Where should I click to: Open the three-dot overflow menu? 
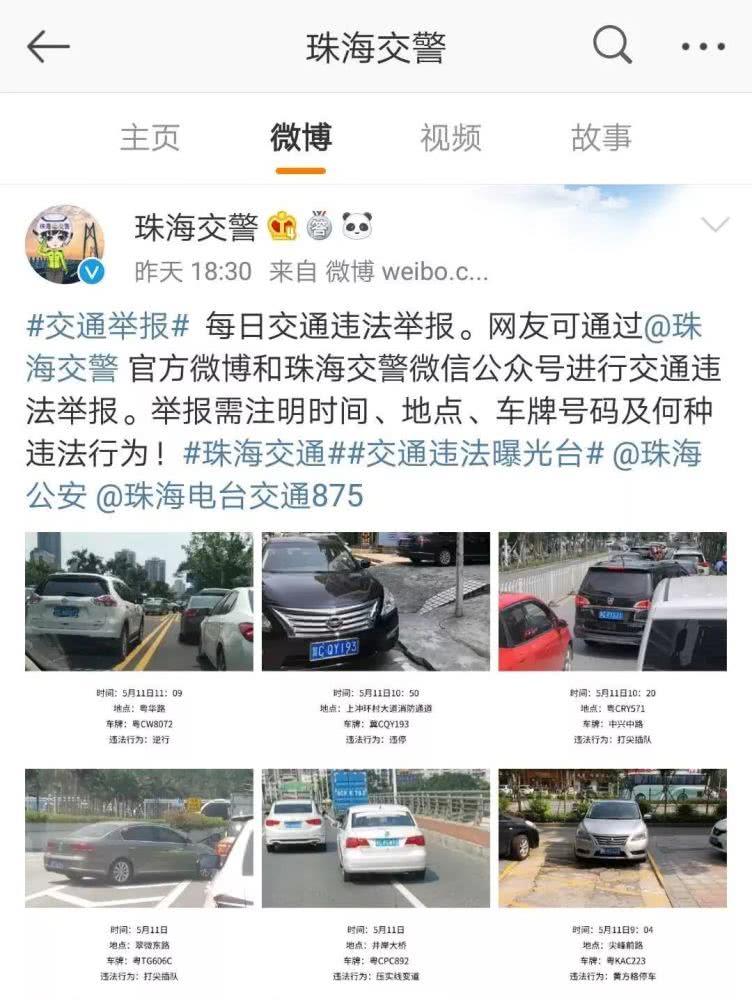(702, 47)
